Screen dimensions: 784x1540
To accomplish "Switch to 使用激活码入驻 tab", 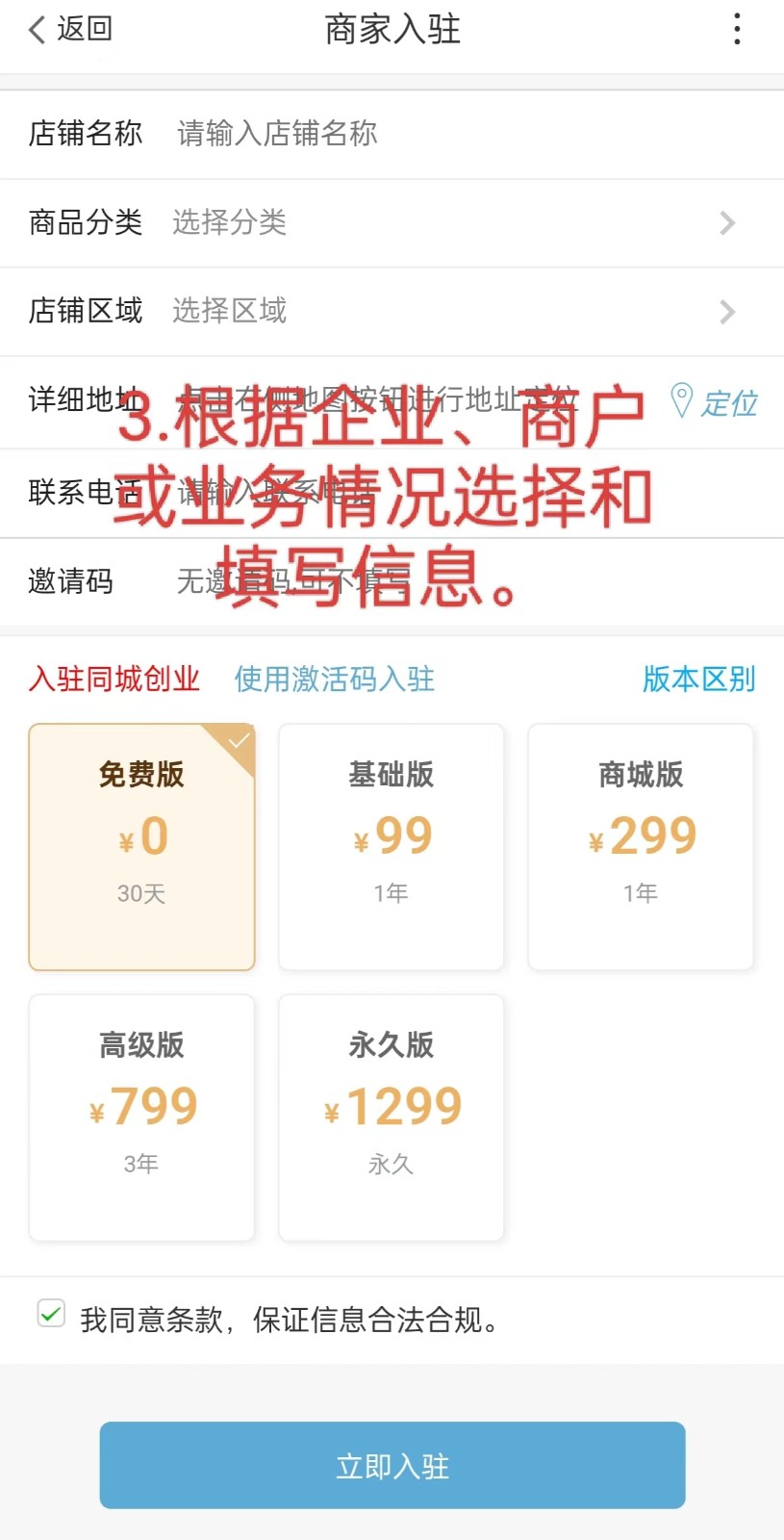I will coord(334,680).
